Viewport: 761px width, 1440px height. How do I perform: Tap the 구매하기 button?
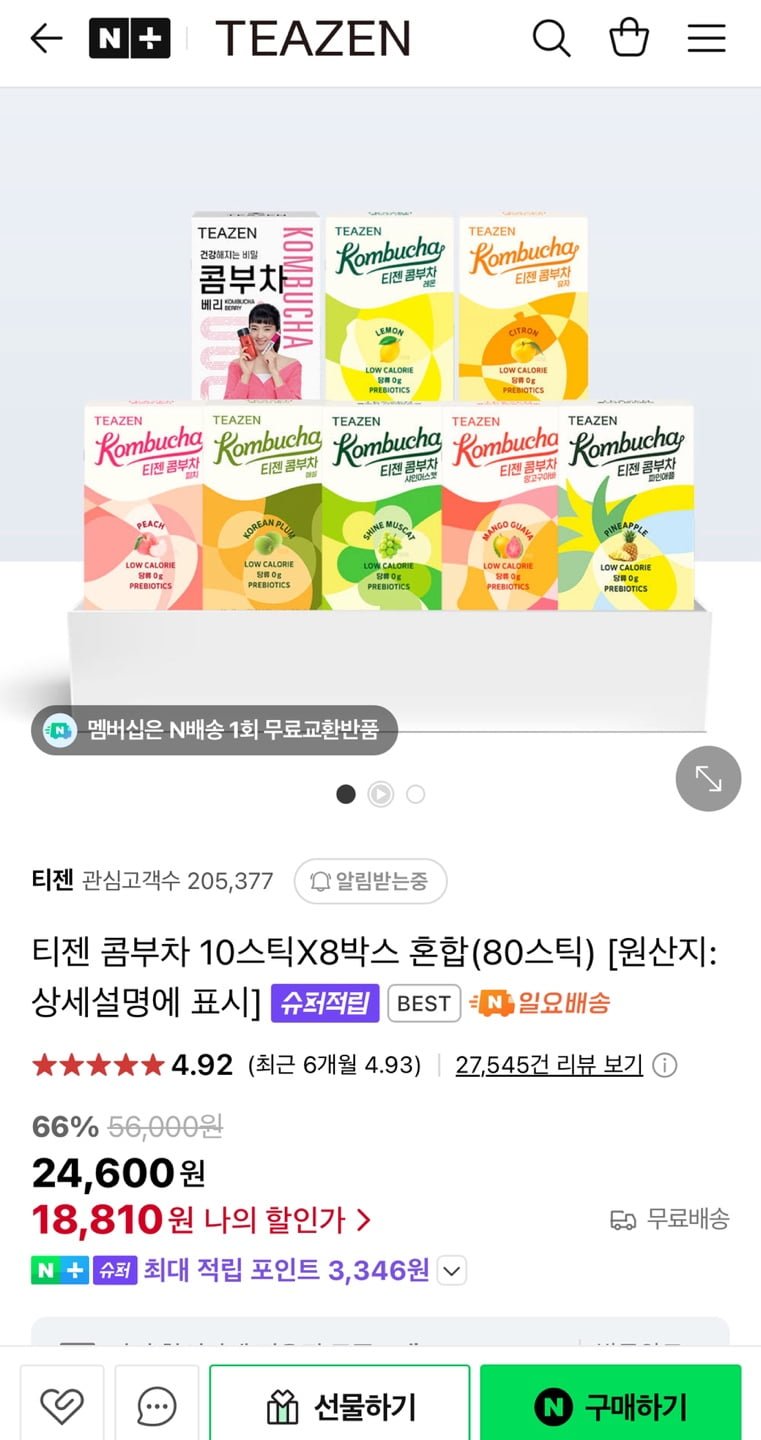click(611, 1407)
